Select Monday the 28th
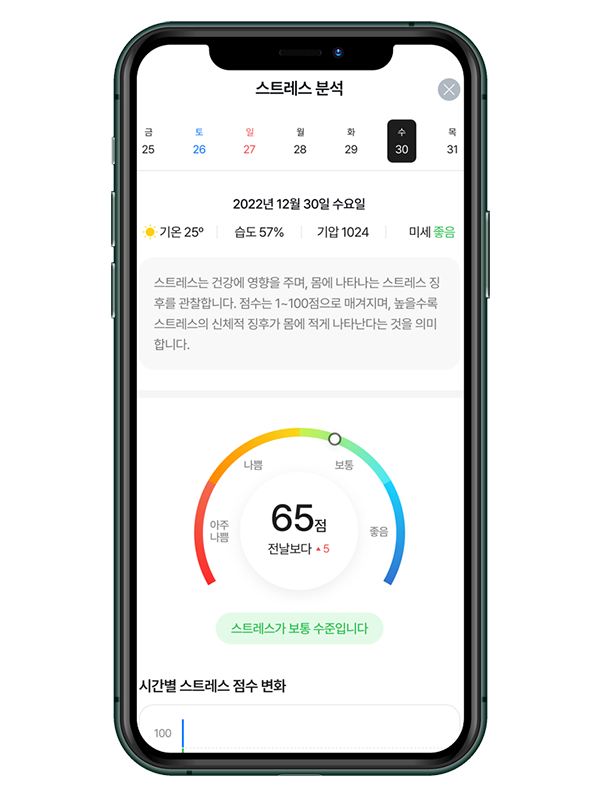600x800 pixels. [x=300, y=141]
